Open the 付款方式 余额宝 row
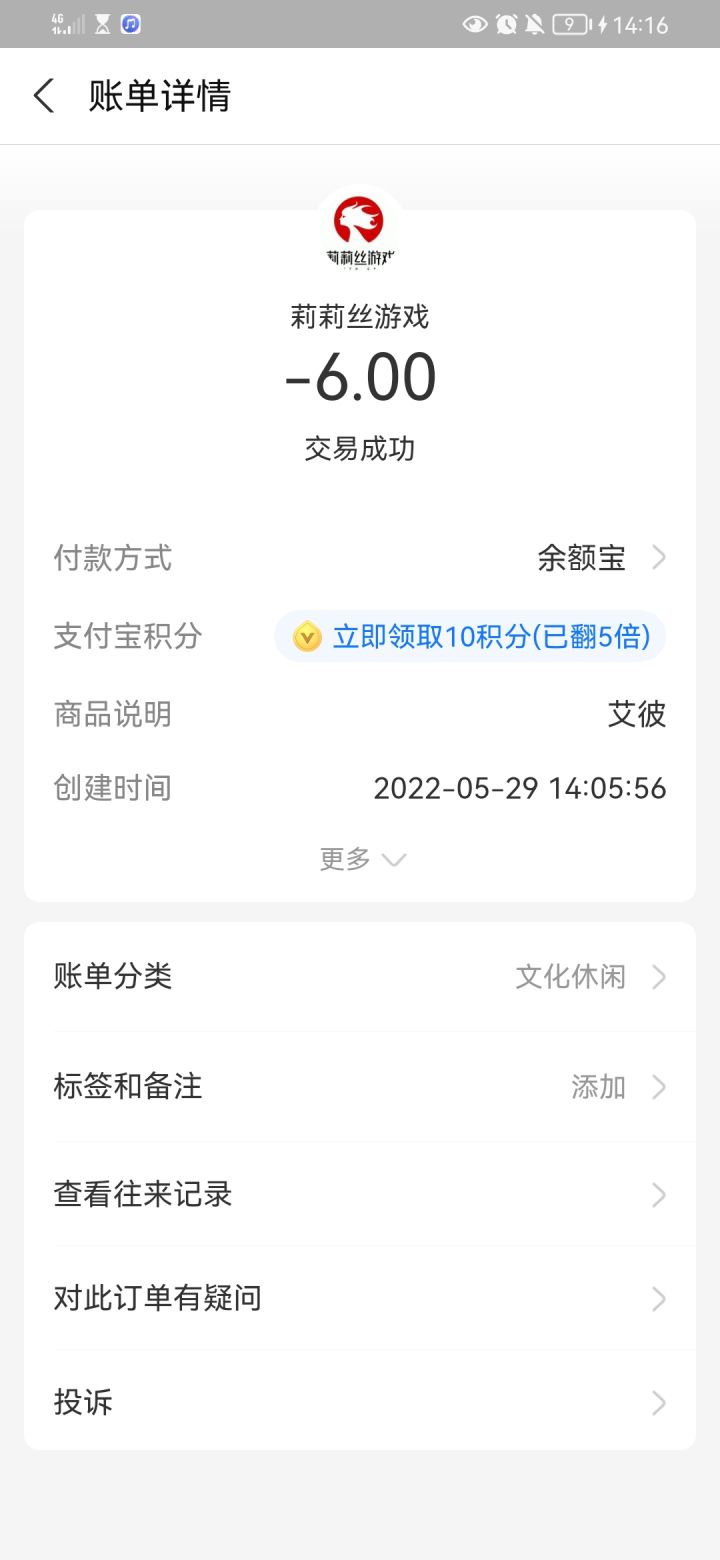 click(596, 558)
